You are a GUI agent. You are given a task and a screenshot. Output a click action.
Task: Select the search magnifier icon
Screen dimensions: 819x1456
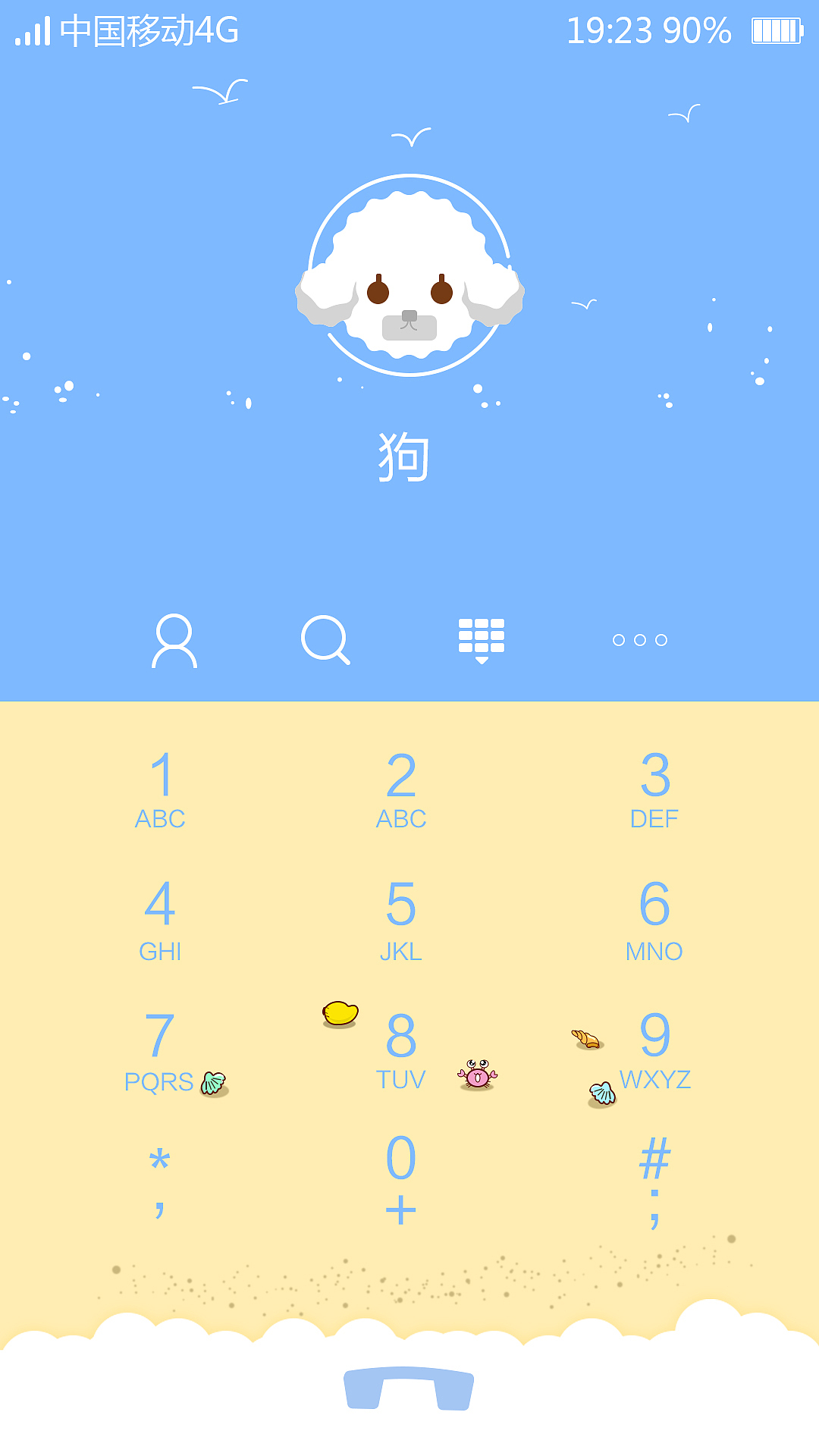(x=326, y=641)
